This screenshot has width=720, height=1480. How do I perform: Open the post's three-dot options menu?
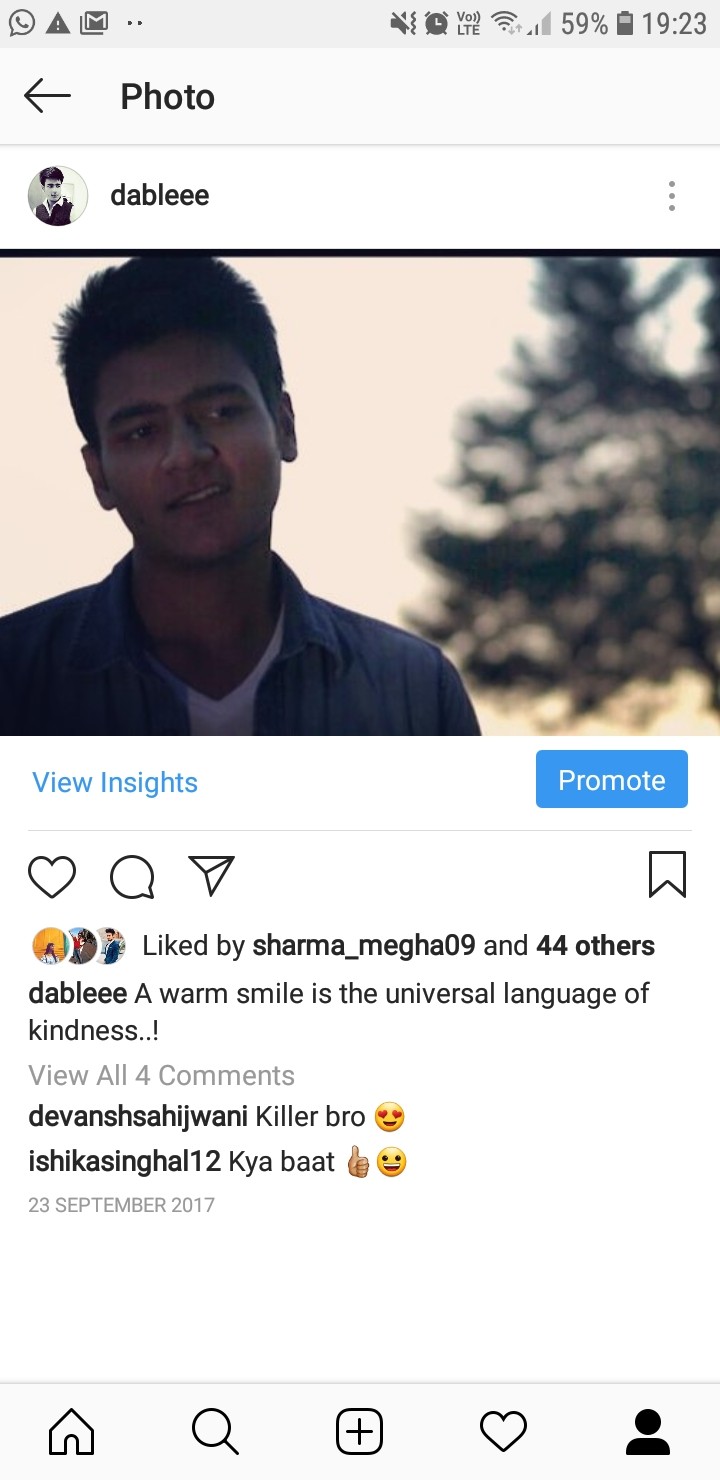point(671,196)
